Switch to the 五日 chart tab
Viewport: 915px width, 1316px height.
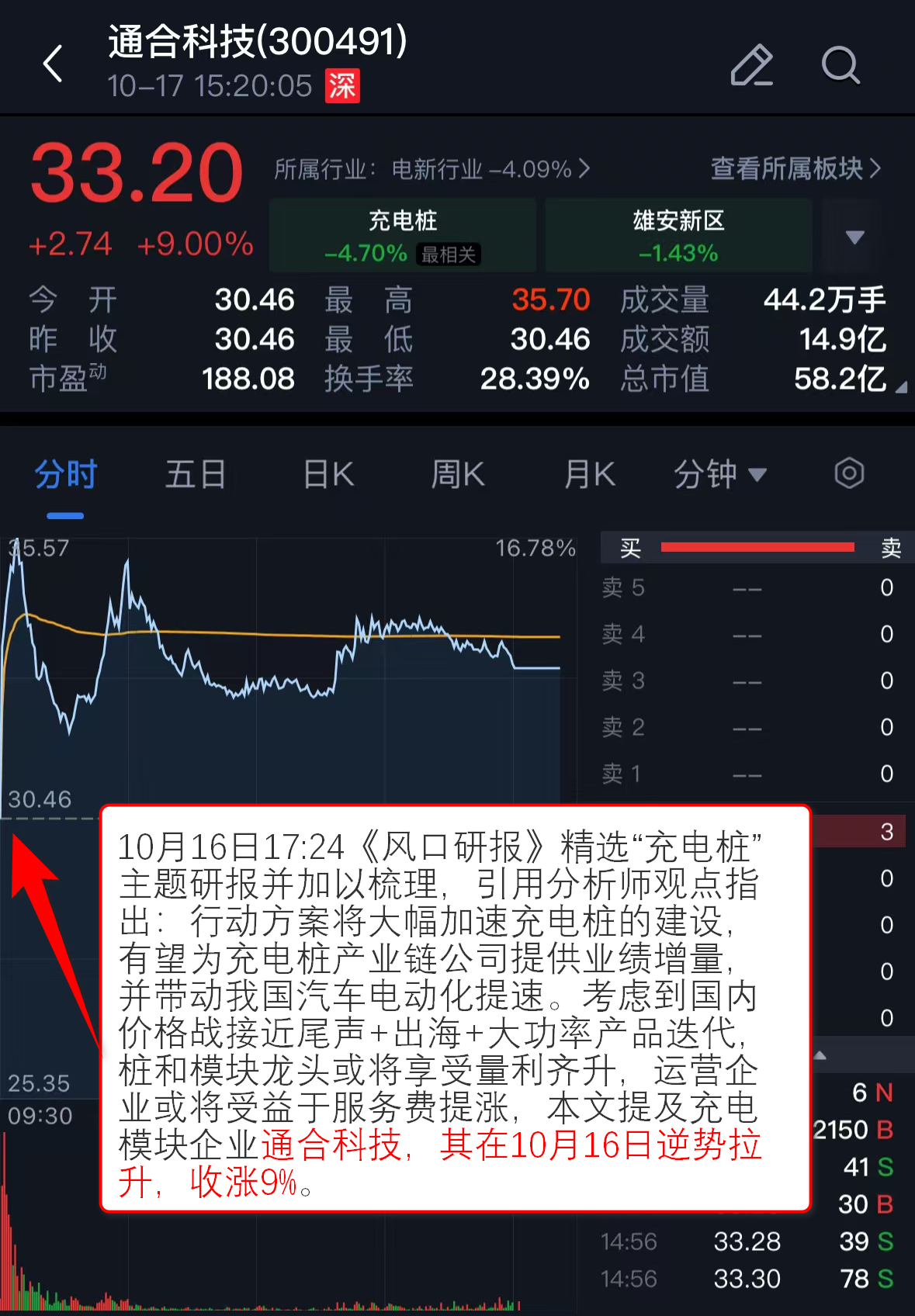point(196,474)
